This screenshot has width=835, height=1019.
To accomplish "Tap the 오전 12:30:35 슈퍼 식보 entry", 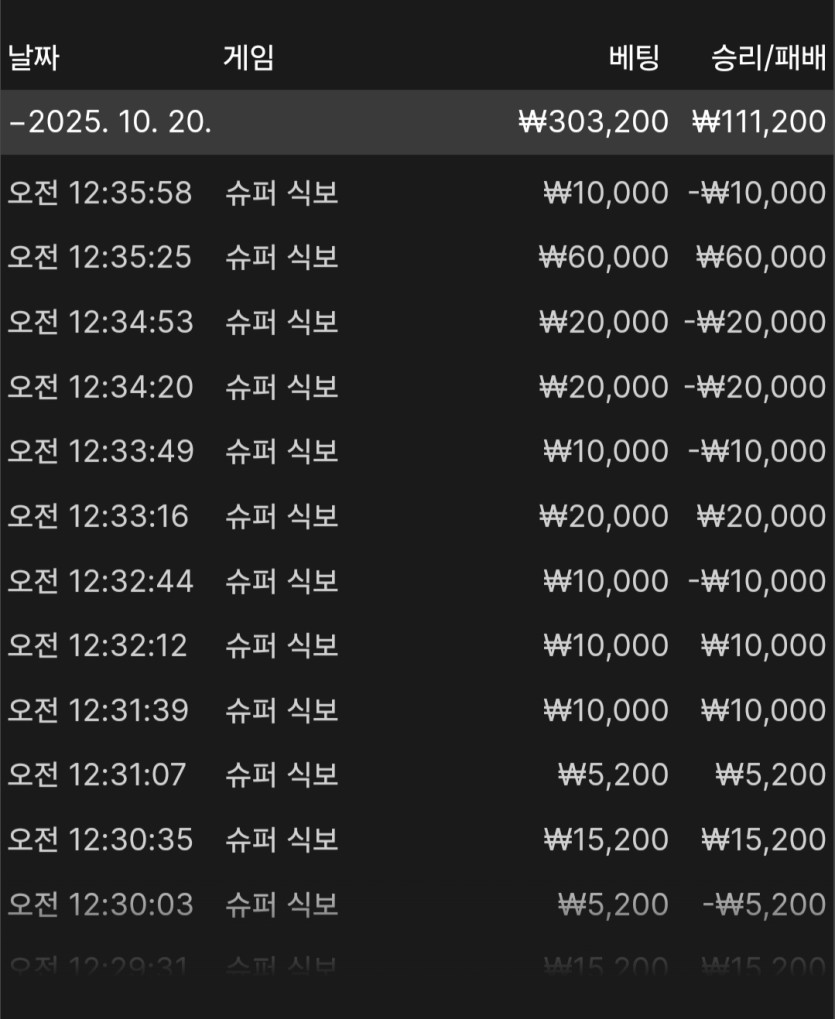I will [417, 839].
